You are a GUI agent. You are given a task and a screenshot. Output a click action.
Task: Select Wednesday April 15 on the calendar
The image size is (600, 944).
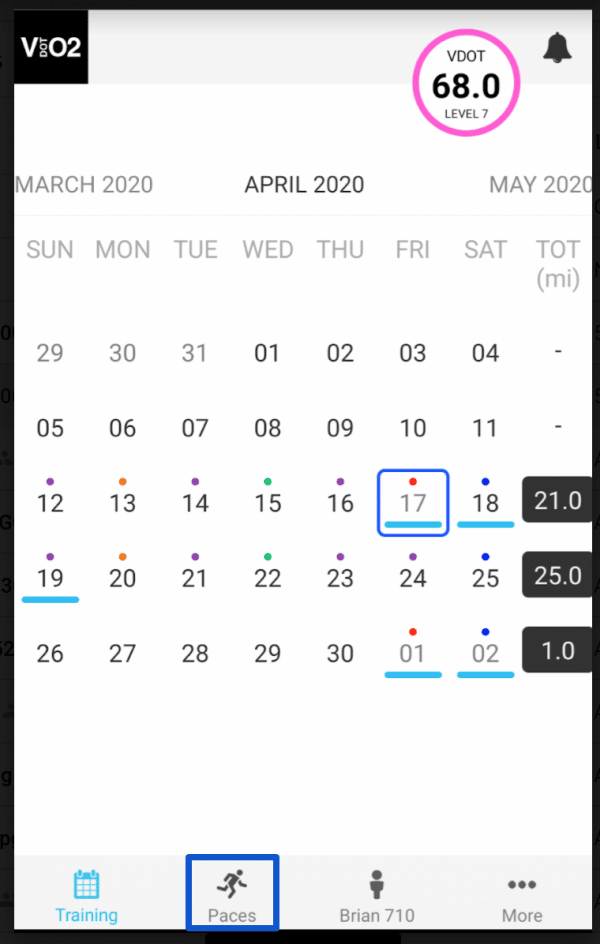267,502
